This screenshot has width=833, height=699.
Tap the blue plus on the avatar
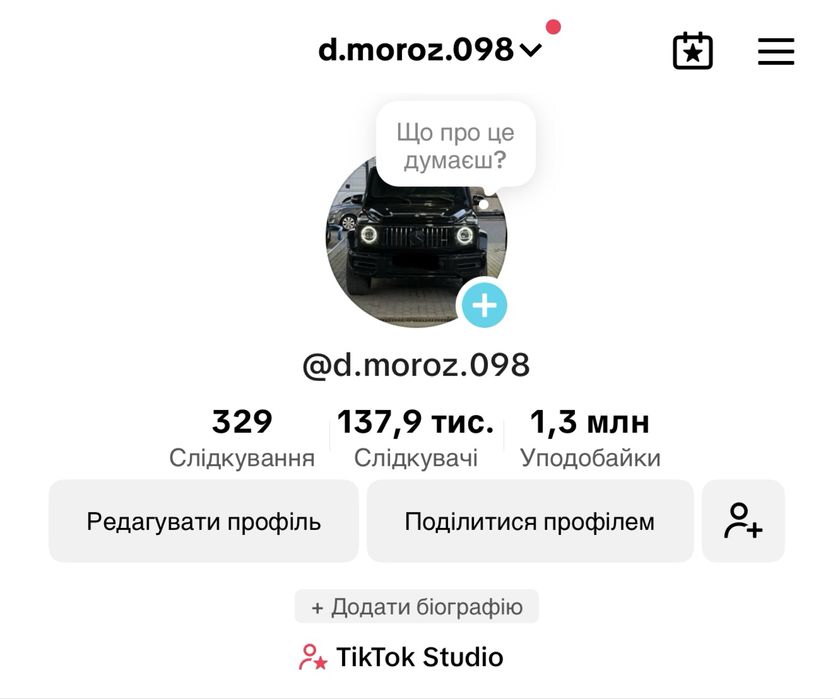click(x=484, y=305)
